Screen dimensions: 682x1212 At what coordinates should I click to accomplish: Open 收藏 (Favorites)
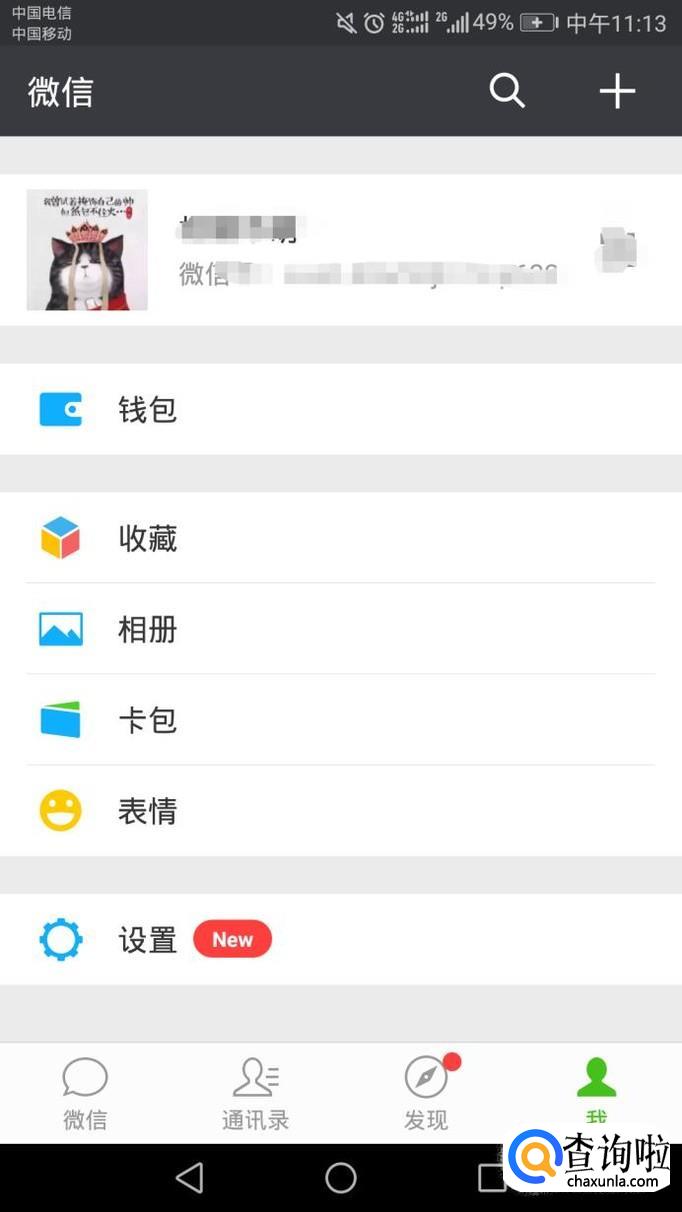(x=340, y=538)
